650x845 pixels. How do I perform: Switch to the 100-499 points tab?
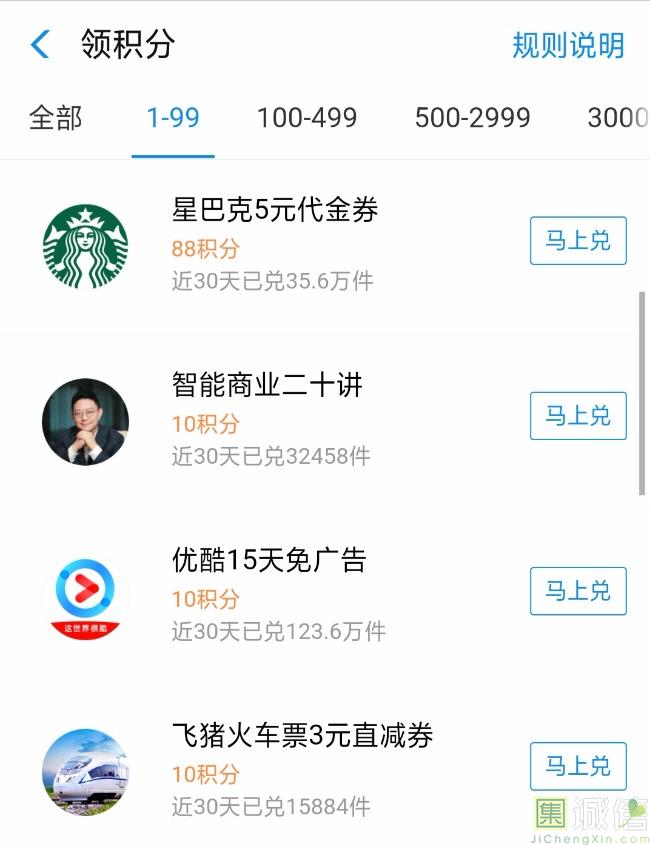[x=307, y=118]
